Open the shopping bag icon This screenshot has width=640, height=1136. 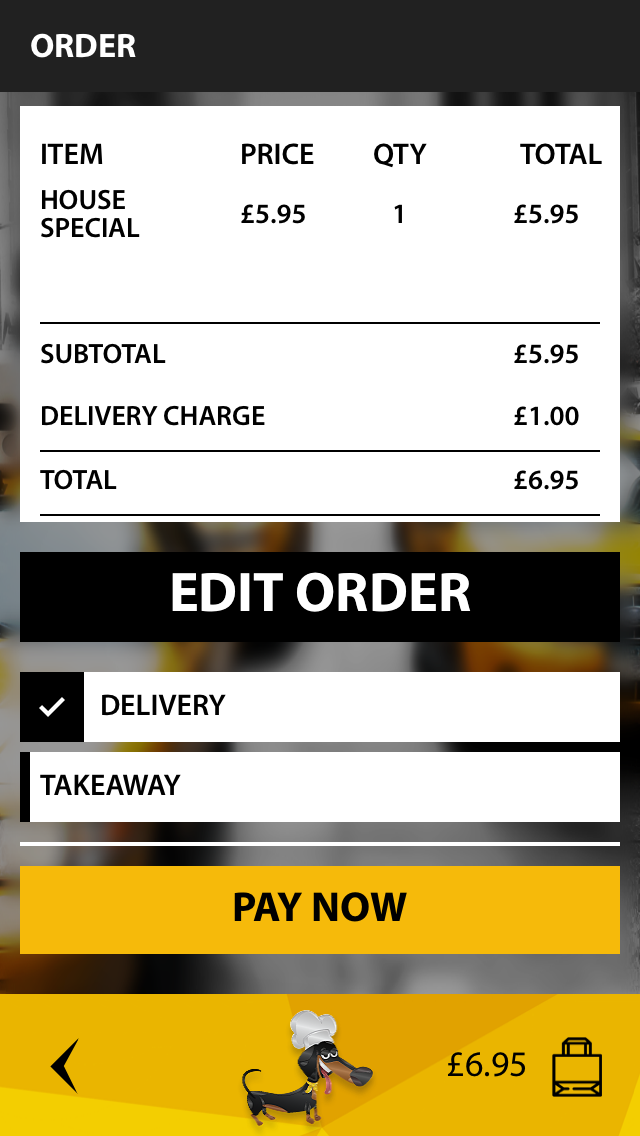(x=577, y=1067)
